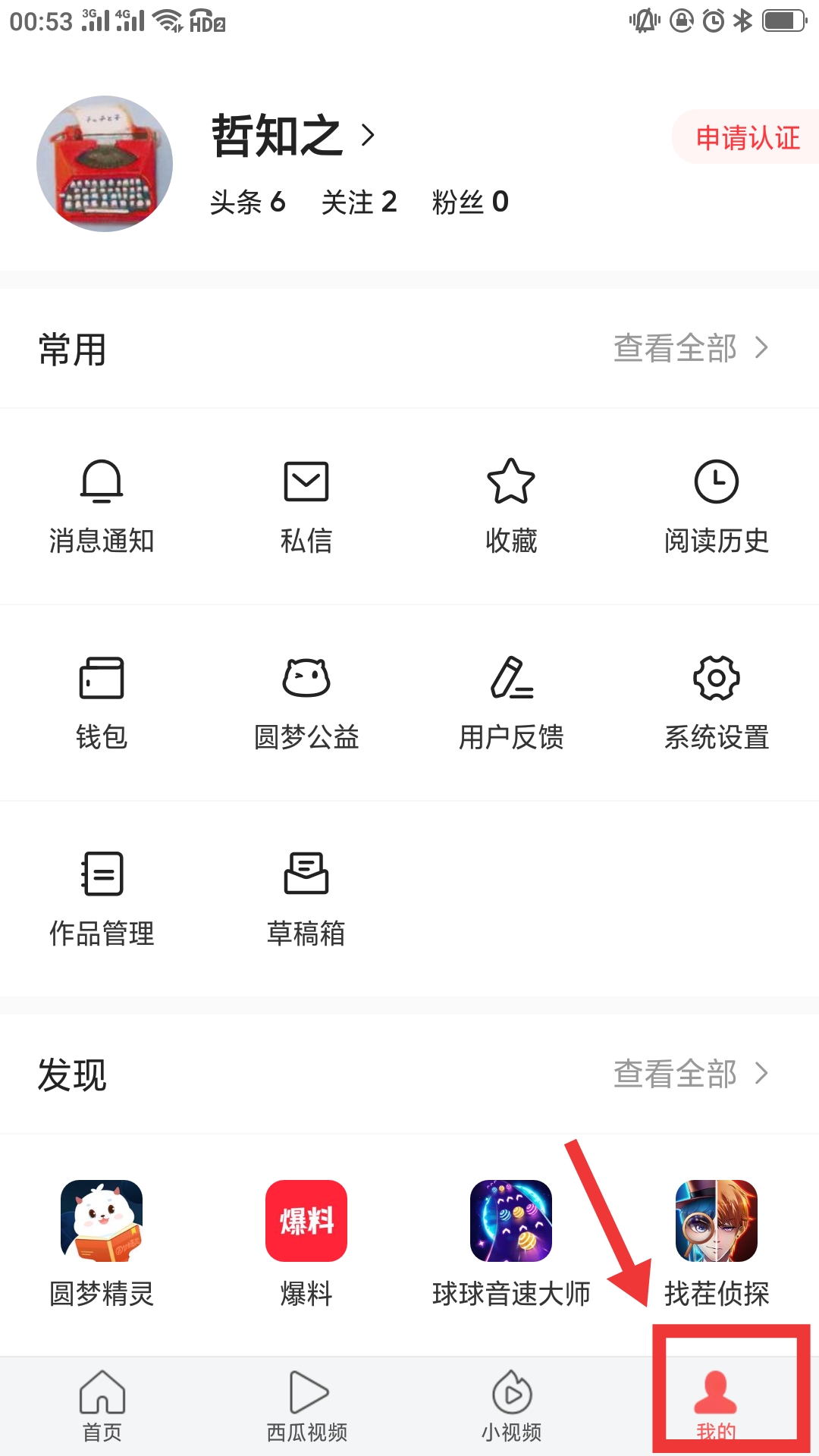This screenshot has height=1456, width=819.
Task: Switch to the 首页 tab
Action: (x=102, y=1407)
